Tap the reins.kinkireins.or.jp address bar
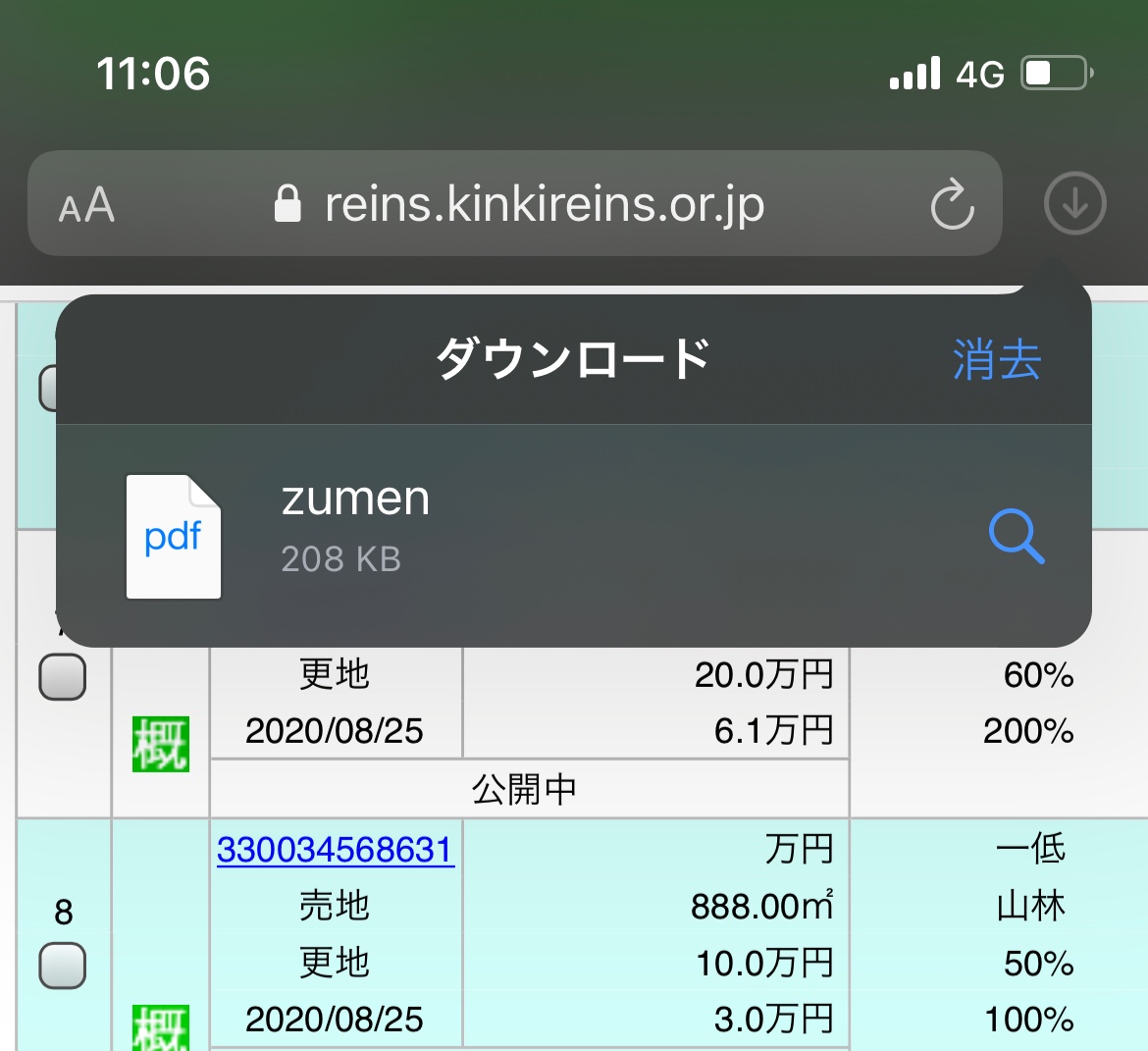Image resolution: width=1148 pixels, height=1051 pixels. tap(544, 204)
